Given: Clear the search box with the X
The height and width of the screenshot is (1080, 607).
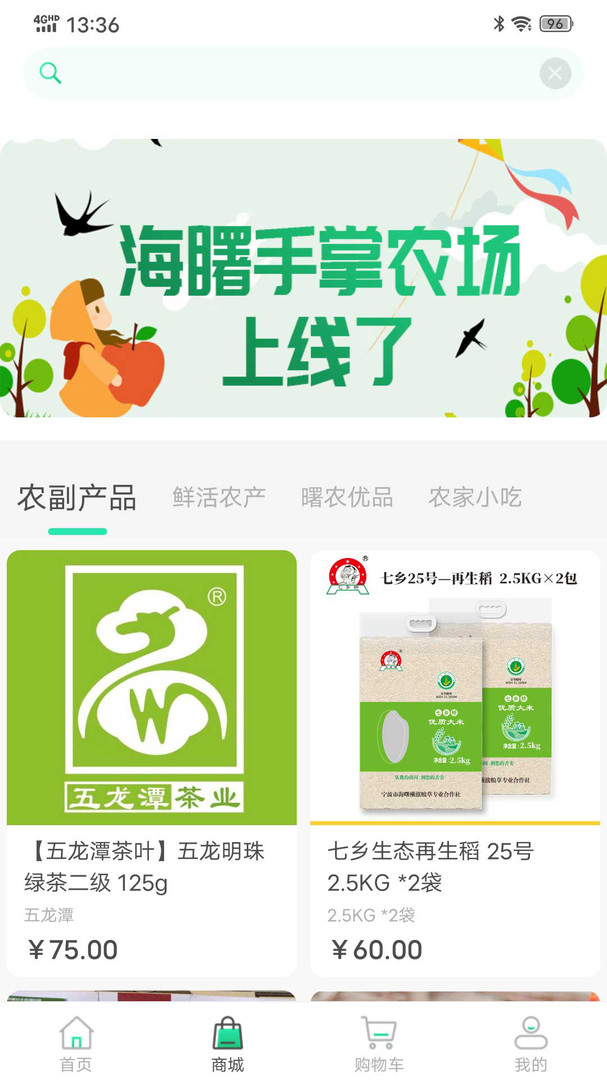Looking at the screenshot, I should [555, 73].
